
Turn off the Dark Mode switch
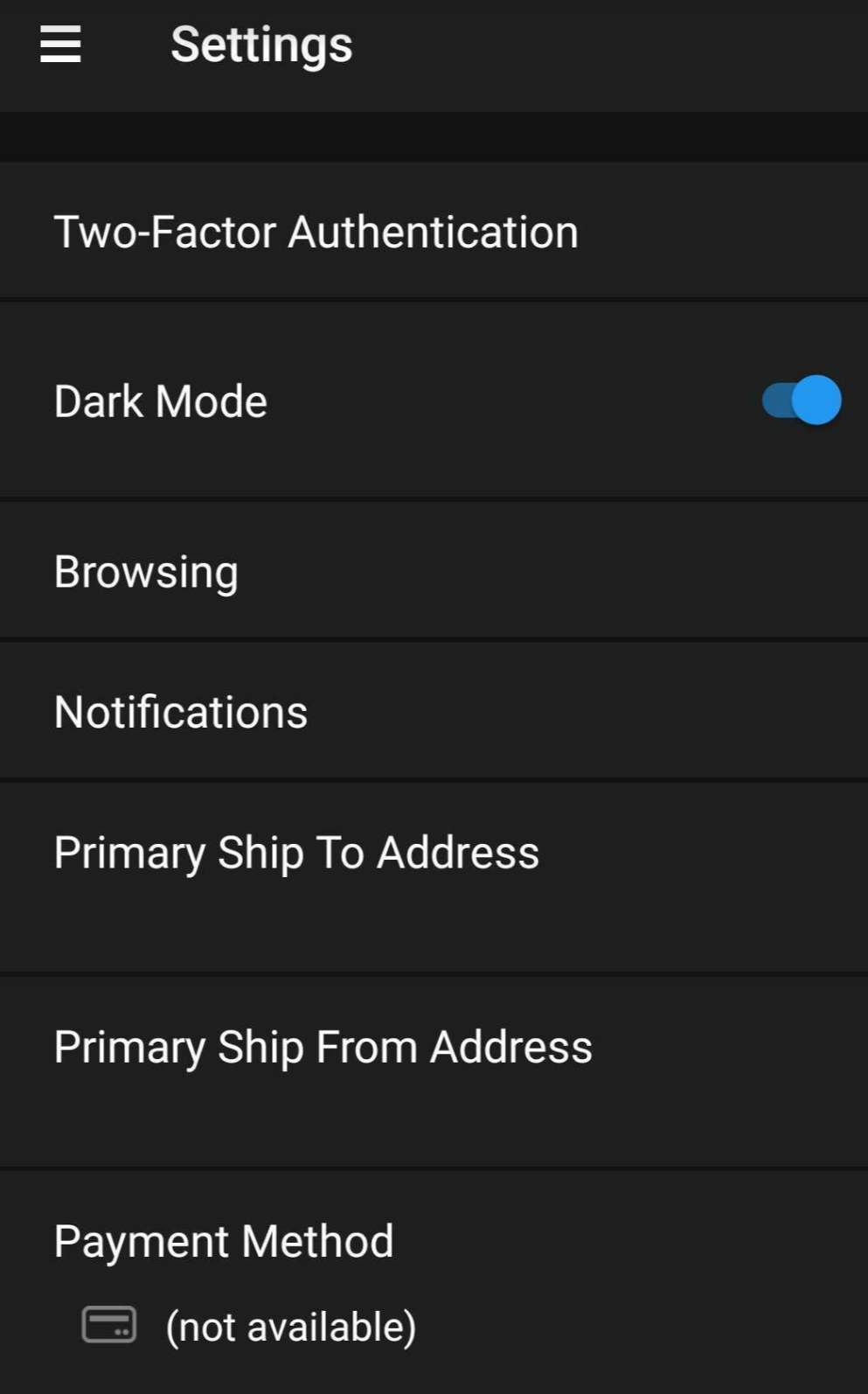[x=801, y=401]
